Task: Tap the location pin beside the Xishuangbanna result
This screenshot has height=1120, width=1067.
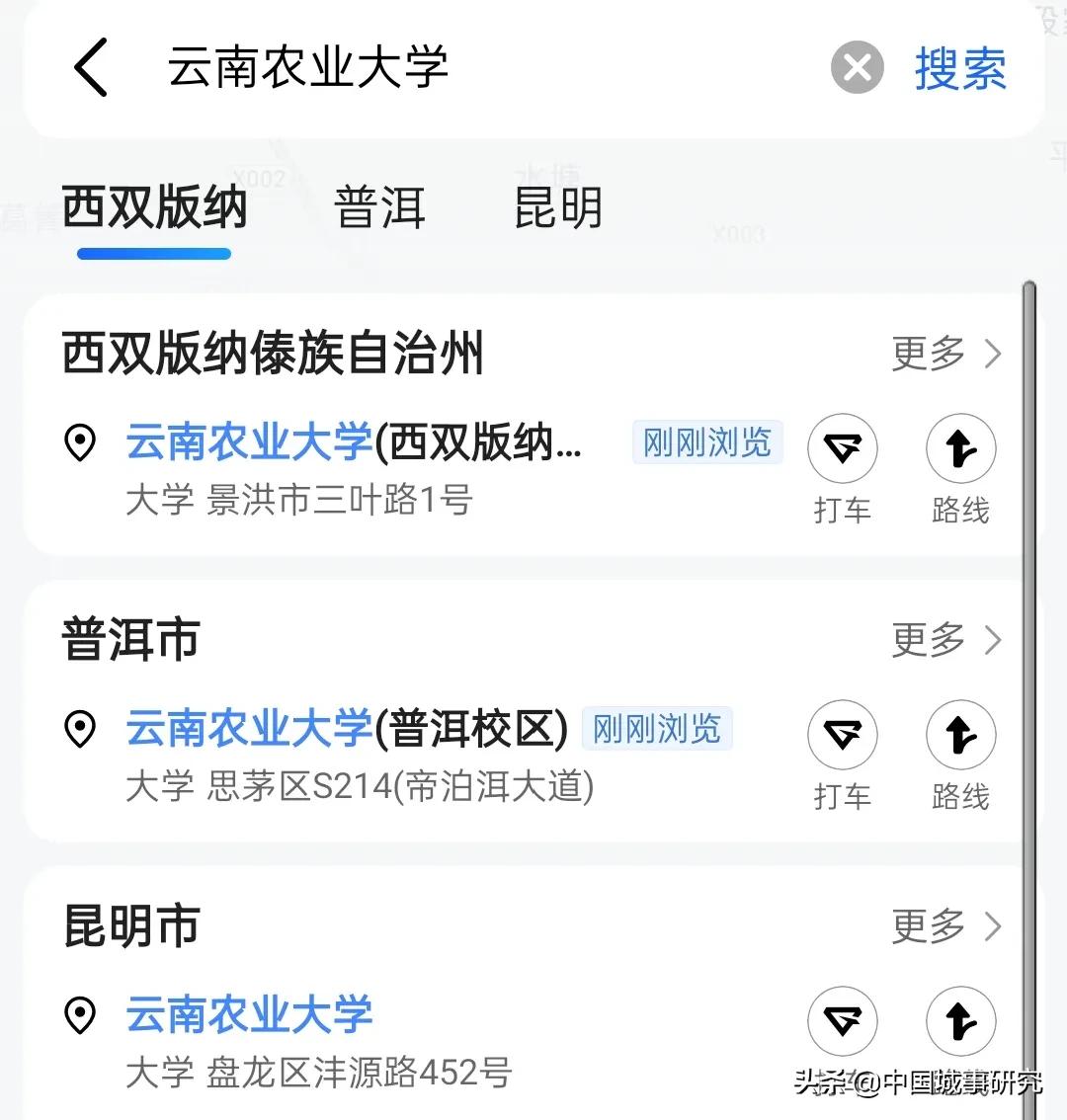Action: [x=80, y=444]
